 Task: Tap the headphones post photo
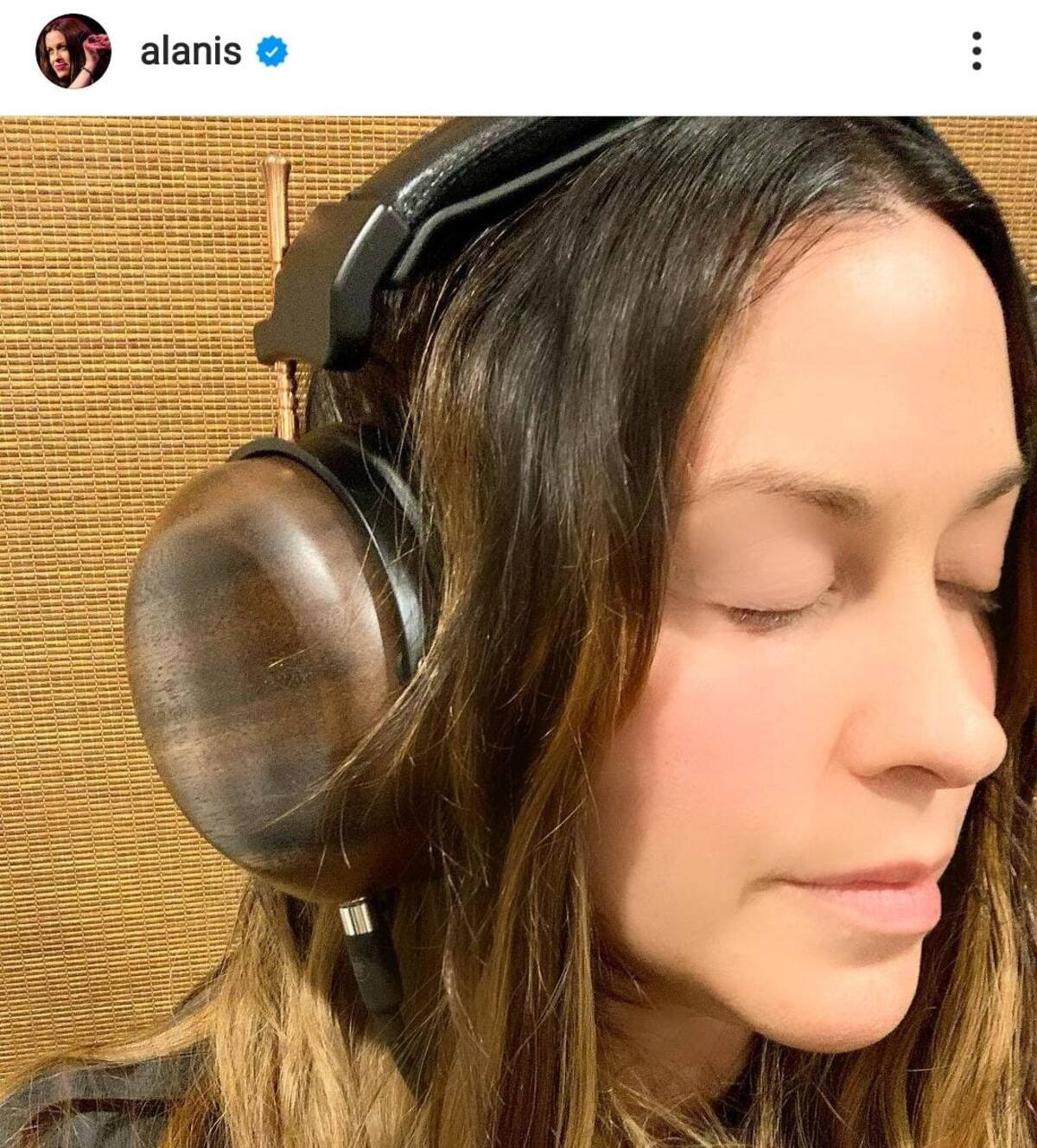point(518,631)
